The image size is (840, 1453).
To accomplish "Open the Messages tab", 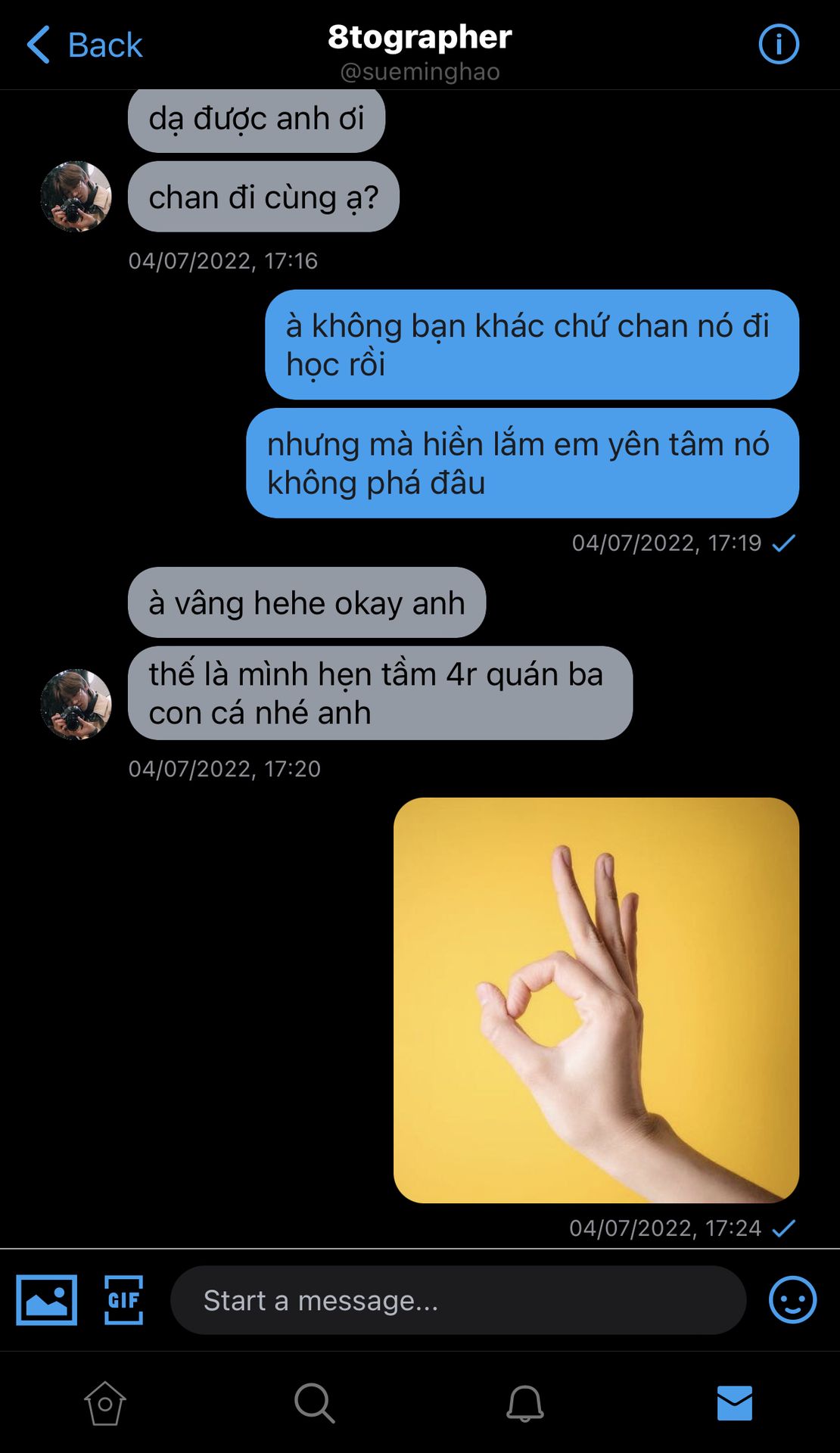I will (x=734, y=1404).
